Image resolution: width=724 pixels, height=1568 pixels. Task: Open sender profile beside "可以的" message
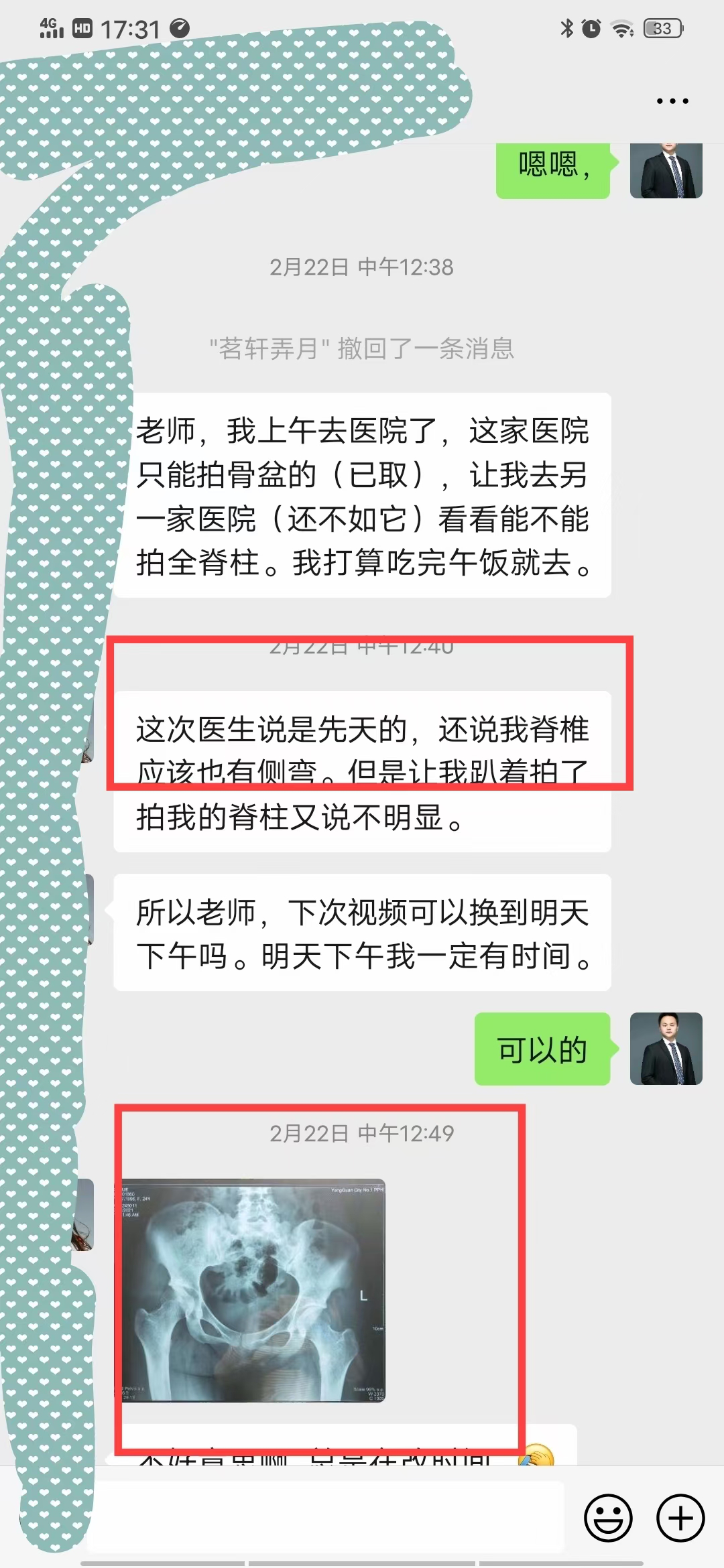(x=666, y=1049)
